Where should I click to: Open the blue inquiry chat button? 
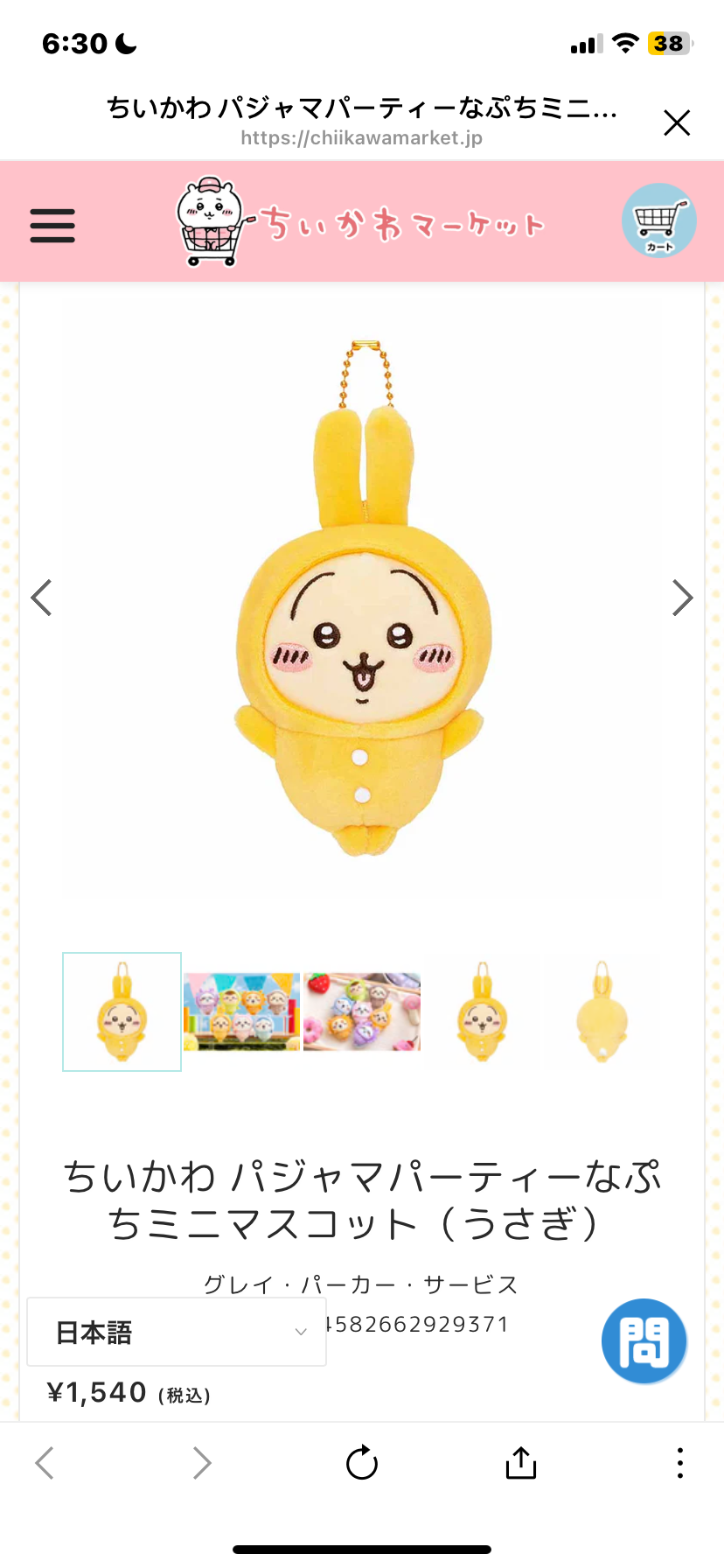tap(644, 1340)
